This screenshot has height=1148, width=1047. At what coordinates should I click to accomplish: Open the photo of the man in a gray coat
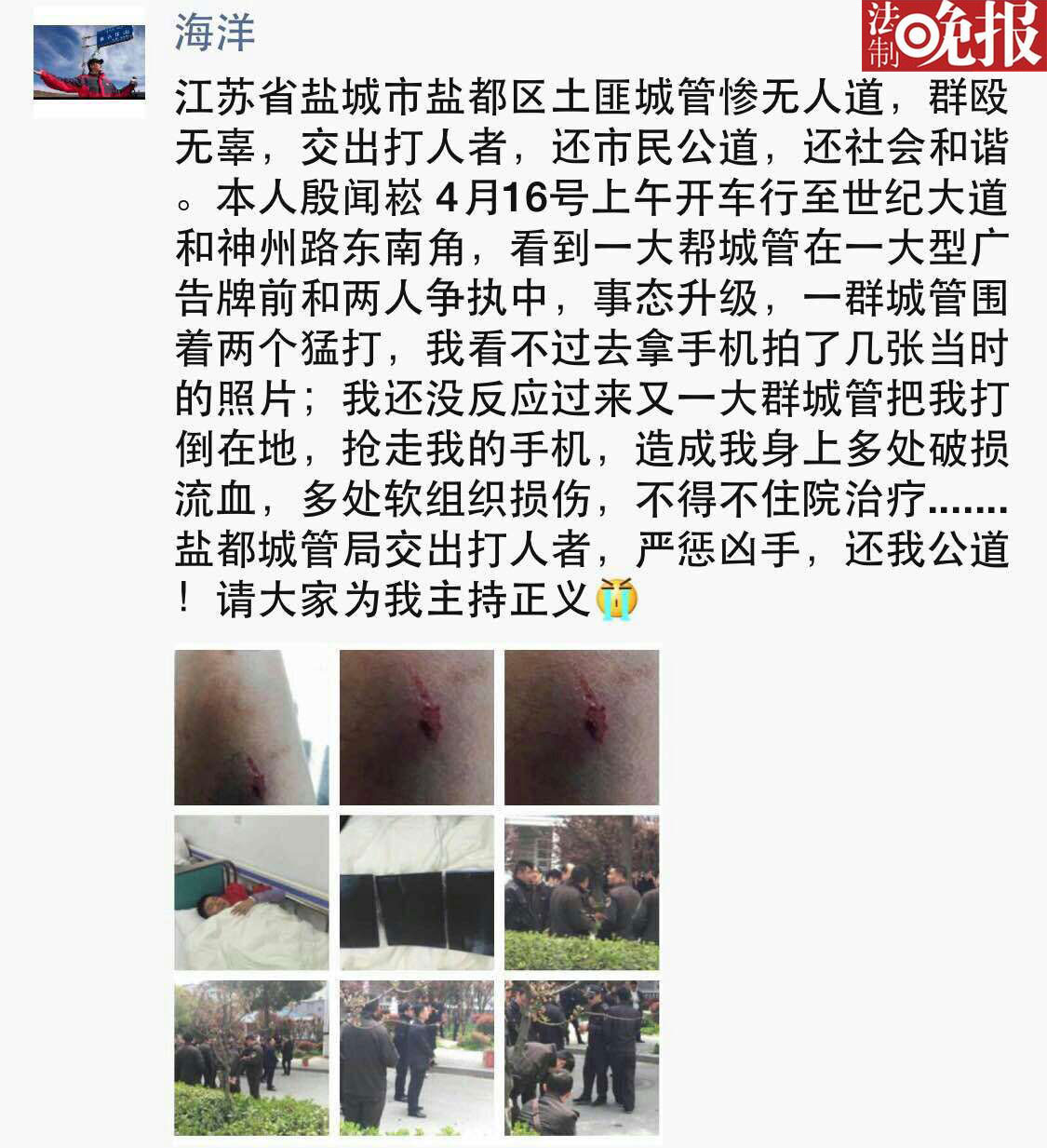pos(417,1058)
